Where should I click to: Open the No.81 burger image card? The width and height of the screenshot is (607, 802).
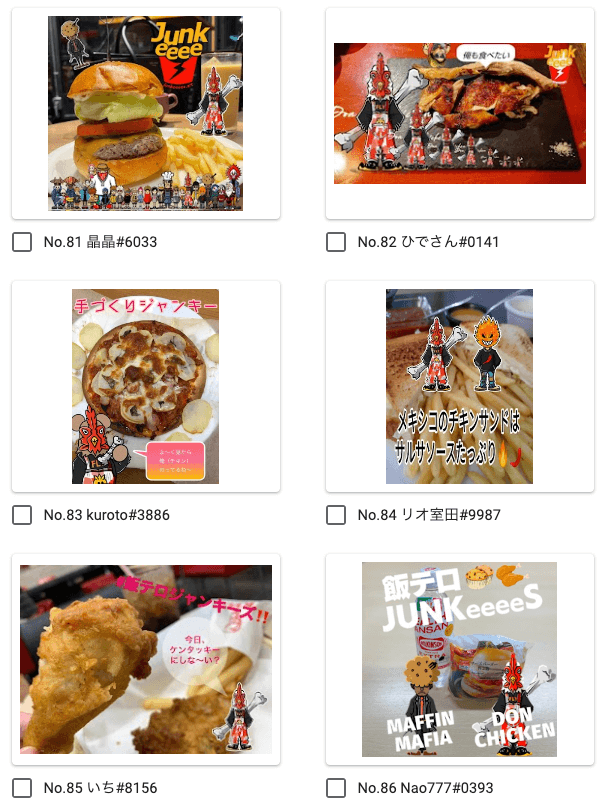point(145,113)
